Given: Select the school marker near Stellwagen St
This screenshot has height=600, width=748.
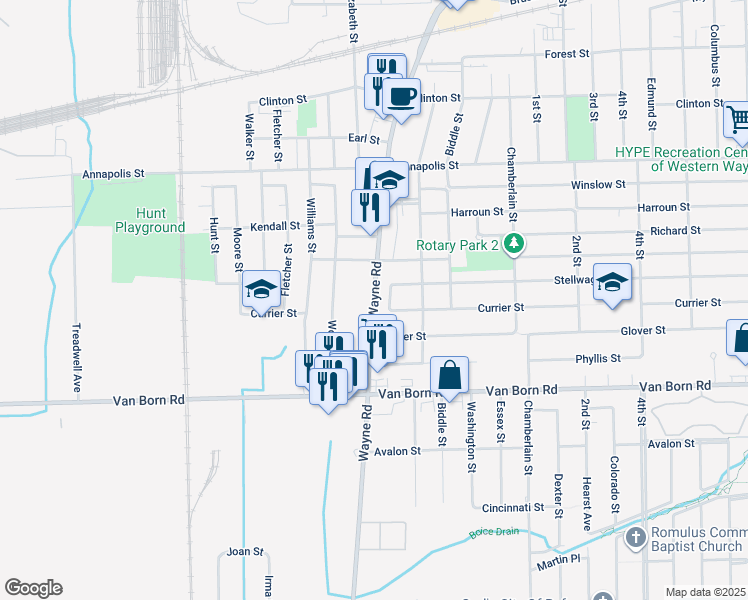Looking at the screenshot, I should 613,282.
